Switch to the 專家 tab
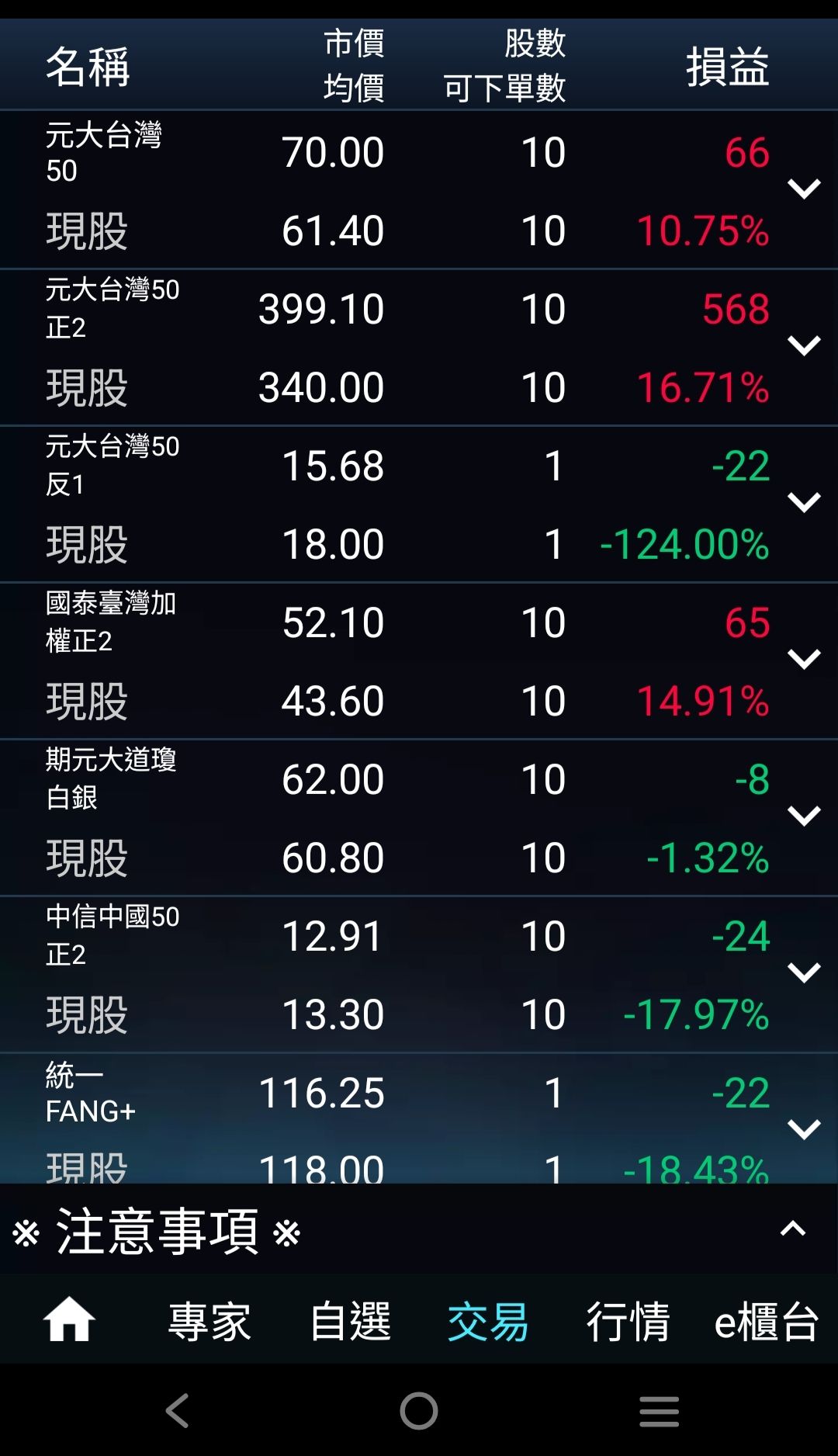 209,1321
